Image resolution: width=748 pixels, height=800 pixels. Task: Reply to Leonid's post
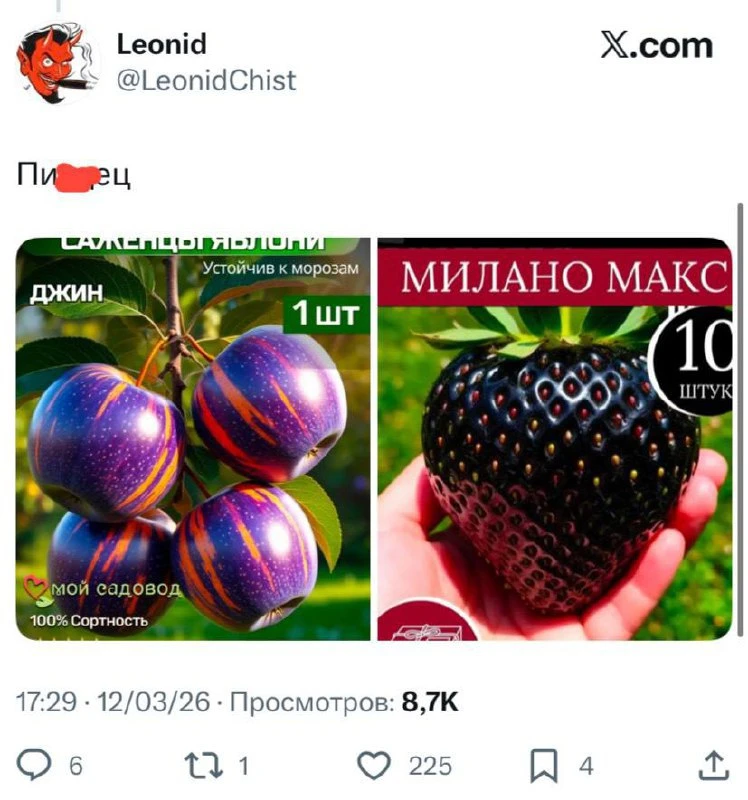tap(37, 766)
